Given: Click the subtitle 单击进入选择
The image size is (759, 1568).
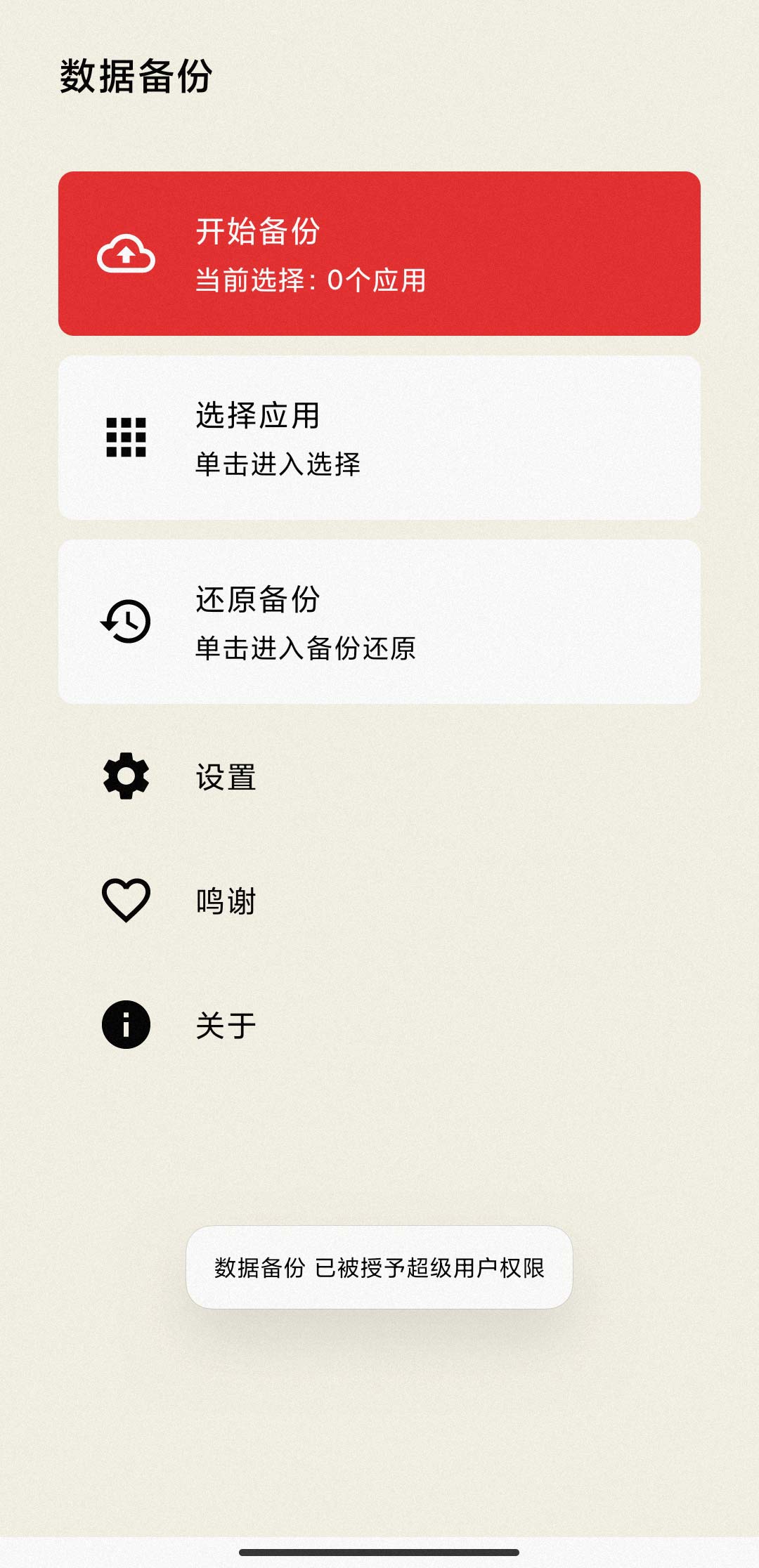Looking at the screenshot, I should click(277, 464).
